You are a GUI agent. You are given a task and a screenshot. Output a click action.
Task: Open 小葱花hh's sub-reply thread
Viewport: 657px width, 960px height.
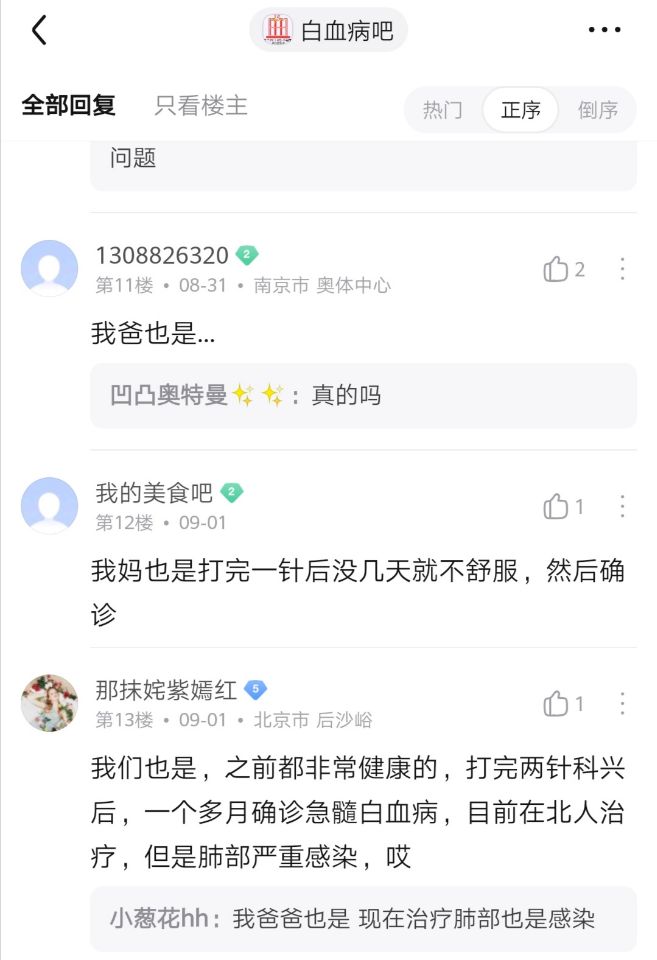[363, 918]
